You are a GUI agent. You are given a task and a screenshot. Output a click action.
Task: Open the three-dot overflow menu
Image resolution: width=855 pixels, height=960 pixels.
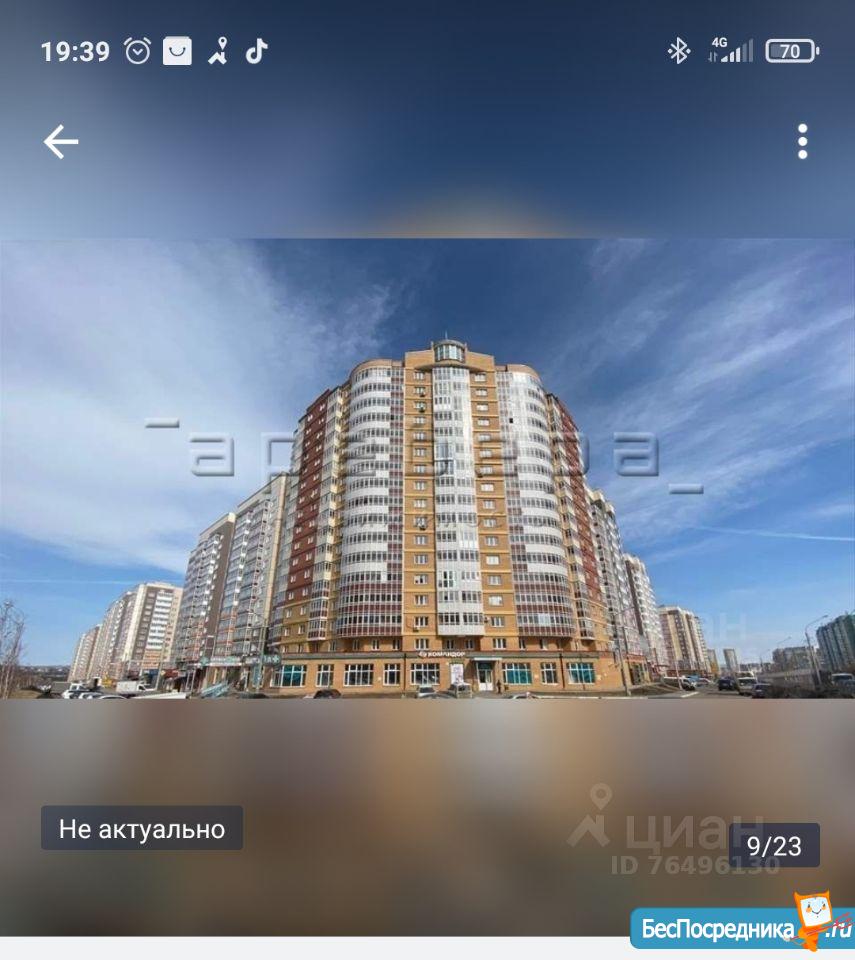(802, 142)
